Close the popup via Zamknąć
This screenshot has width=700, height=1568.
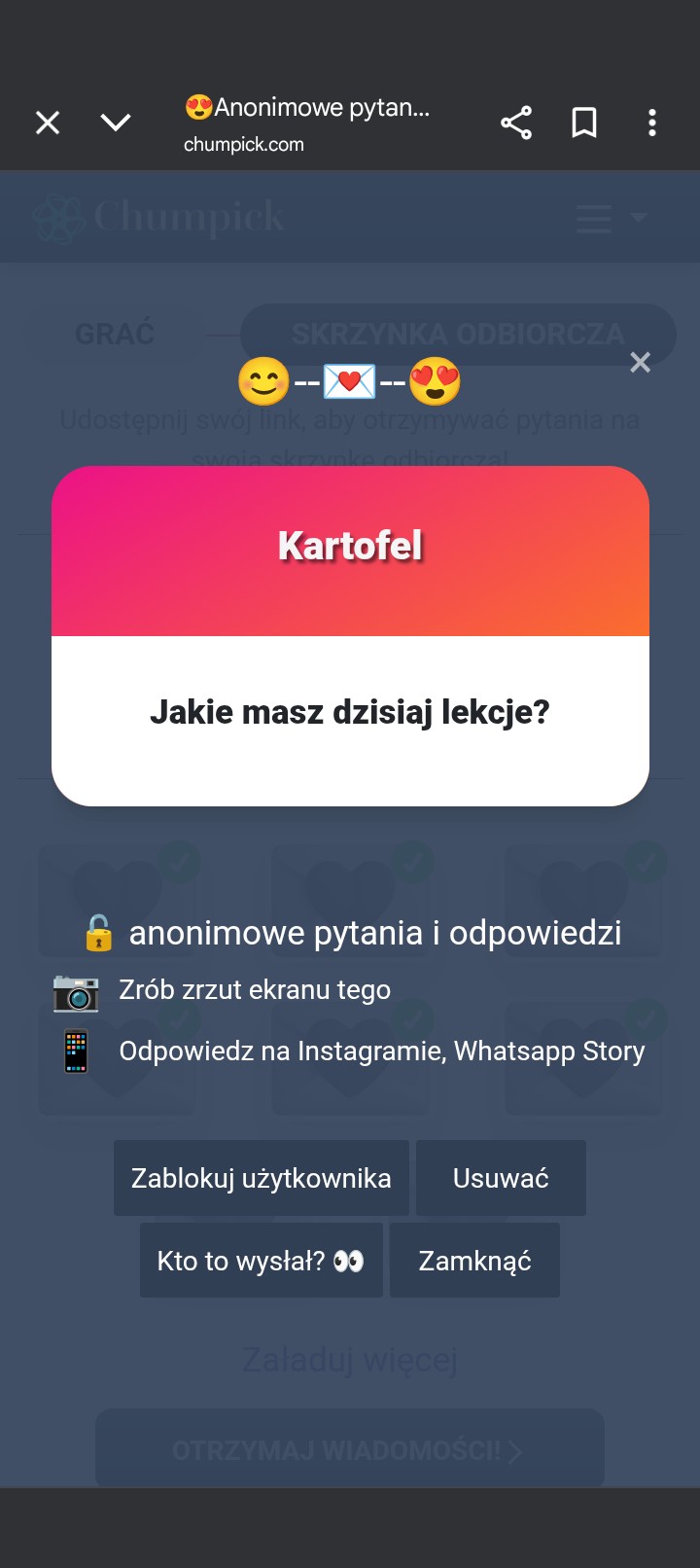click(x=474, y=1261)
